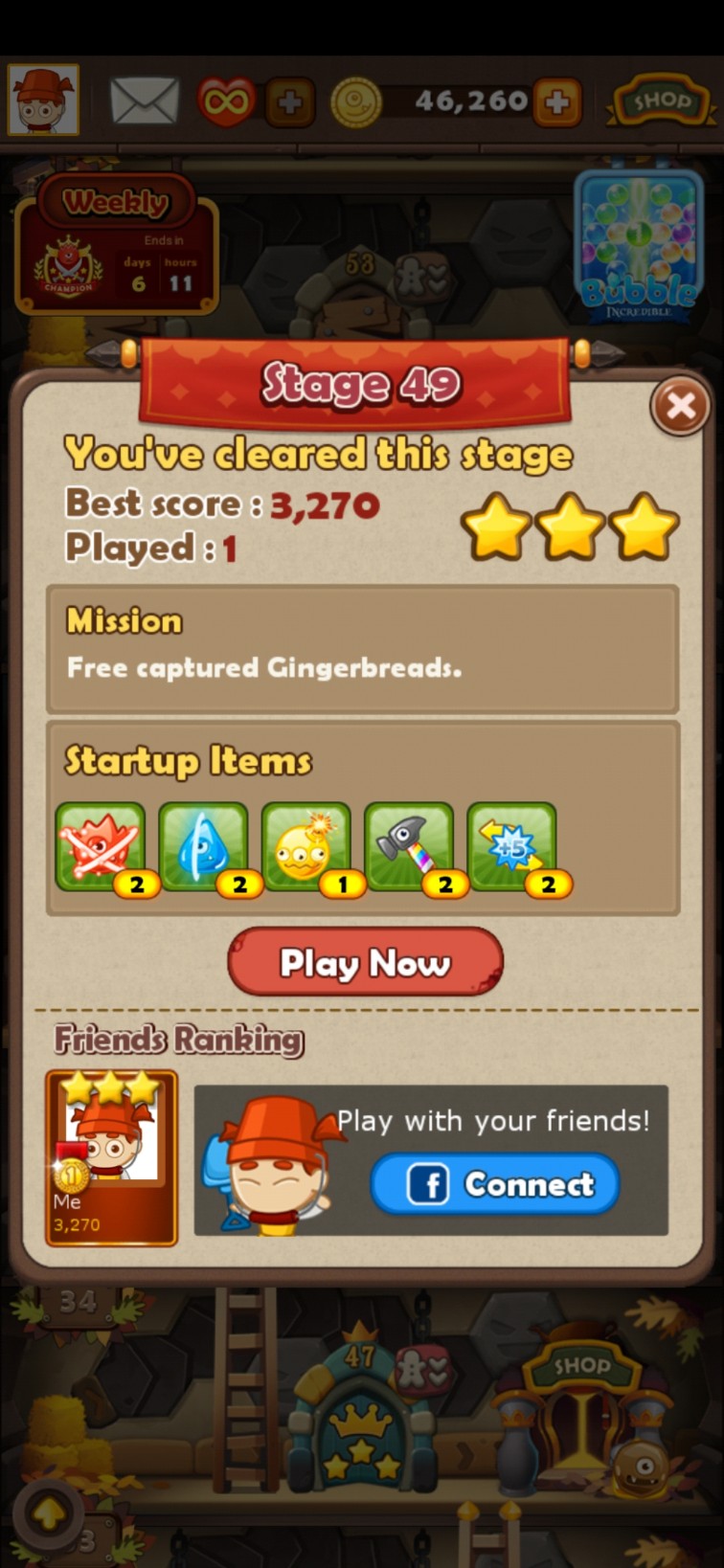Screen dimensions: 724x1568
Task: Add more coins with plus button
Action: tap(557, 101)
